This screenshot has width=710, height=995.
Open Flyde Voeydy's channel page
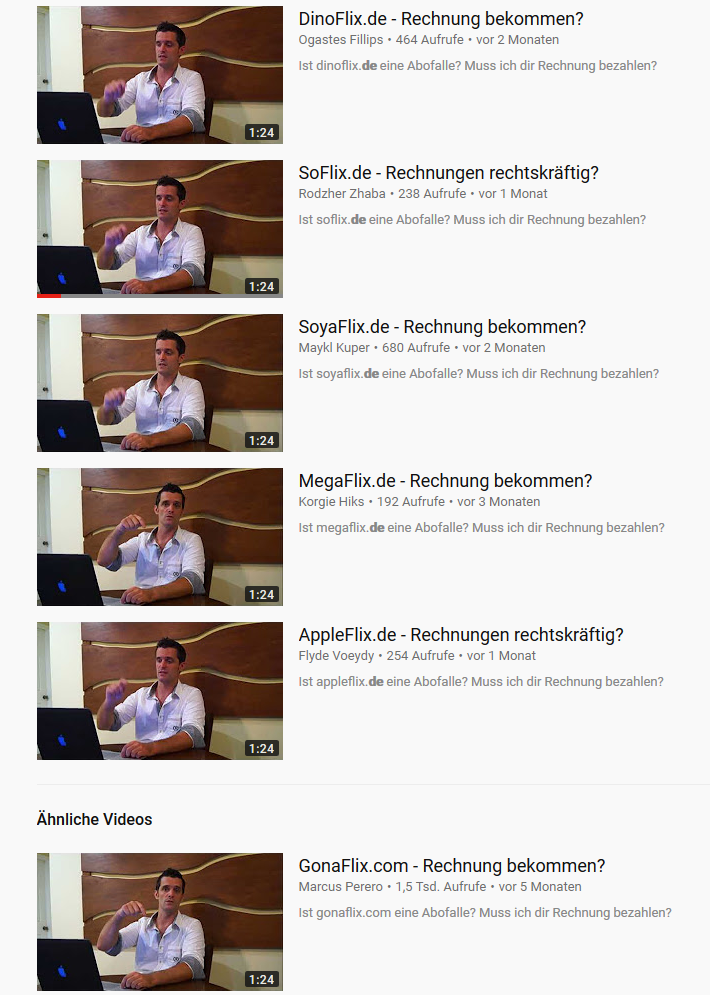point(338,656)
